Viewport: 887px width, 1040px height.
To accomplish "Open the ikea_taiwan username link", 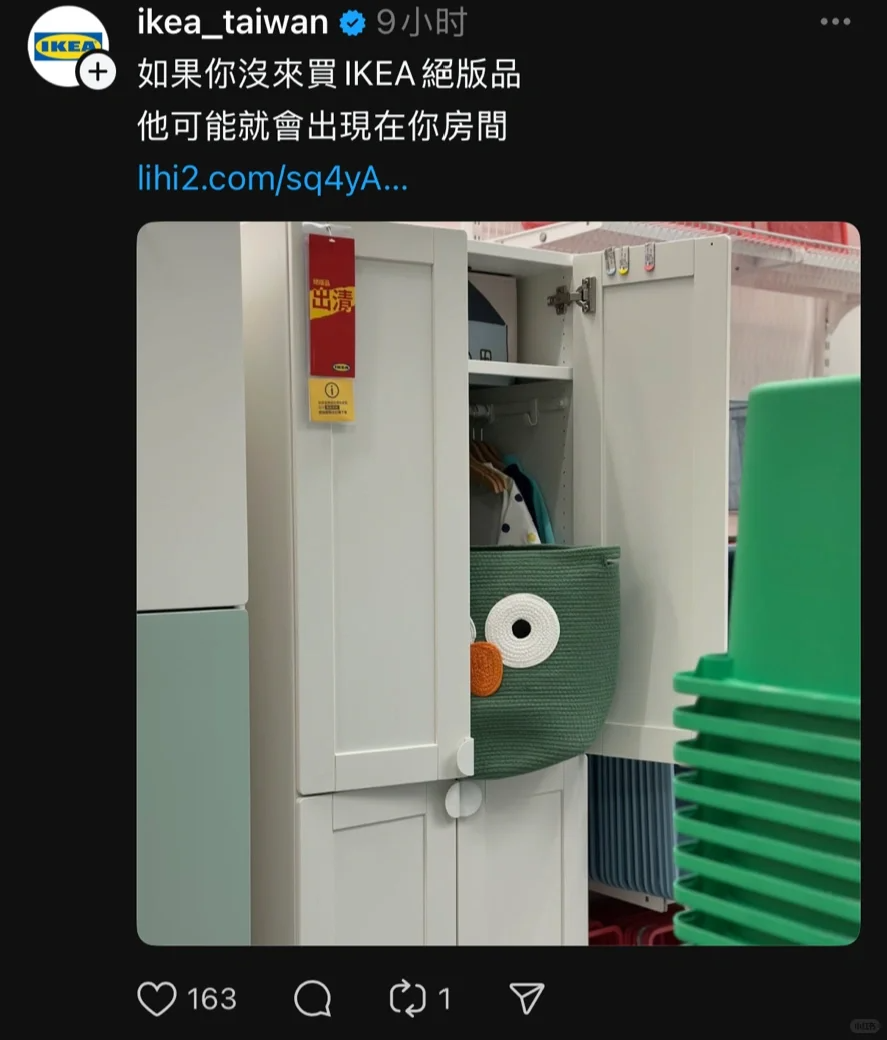I will pos(232,22).
